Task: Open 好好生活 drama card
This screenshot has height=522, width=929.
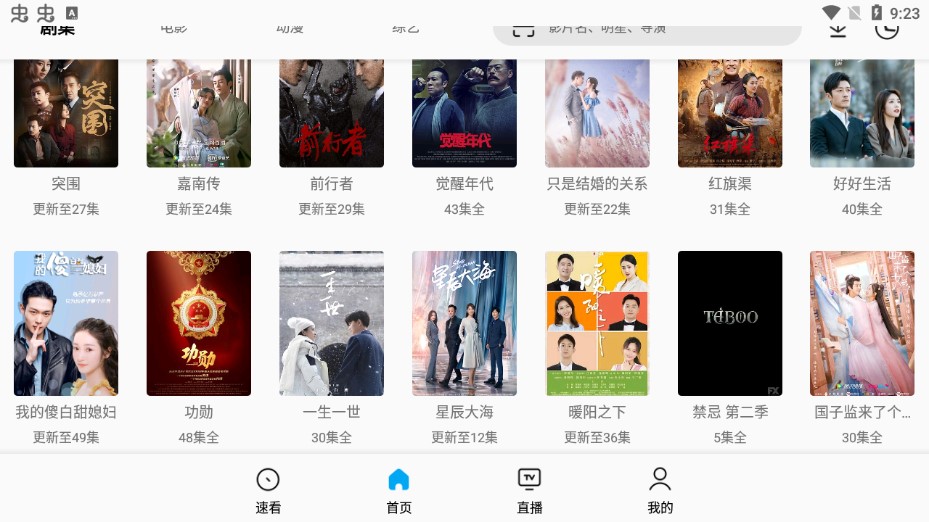Action: click(x=862, y=112)
